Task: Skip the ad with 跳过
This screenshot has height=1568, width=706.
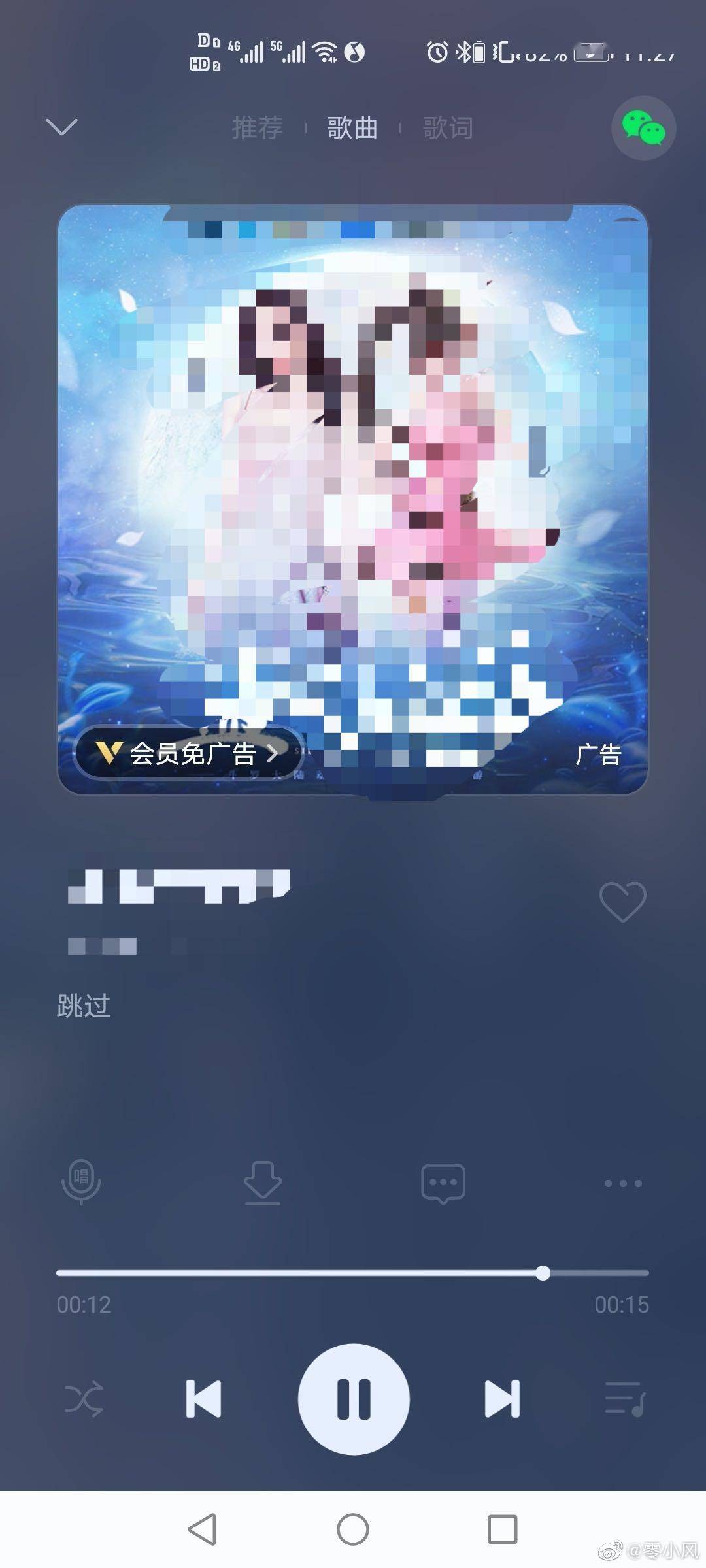Action: point(84,1005)
